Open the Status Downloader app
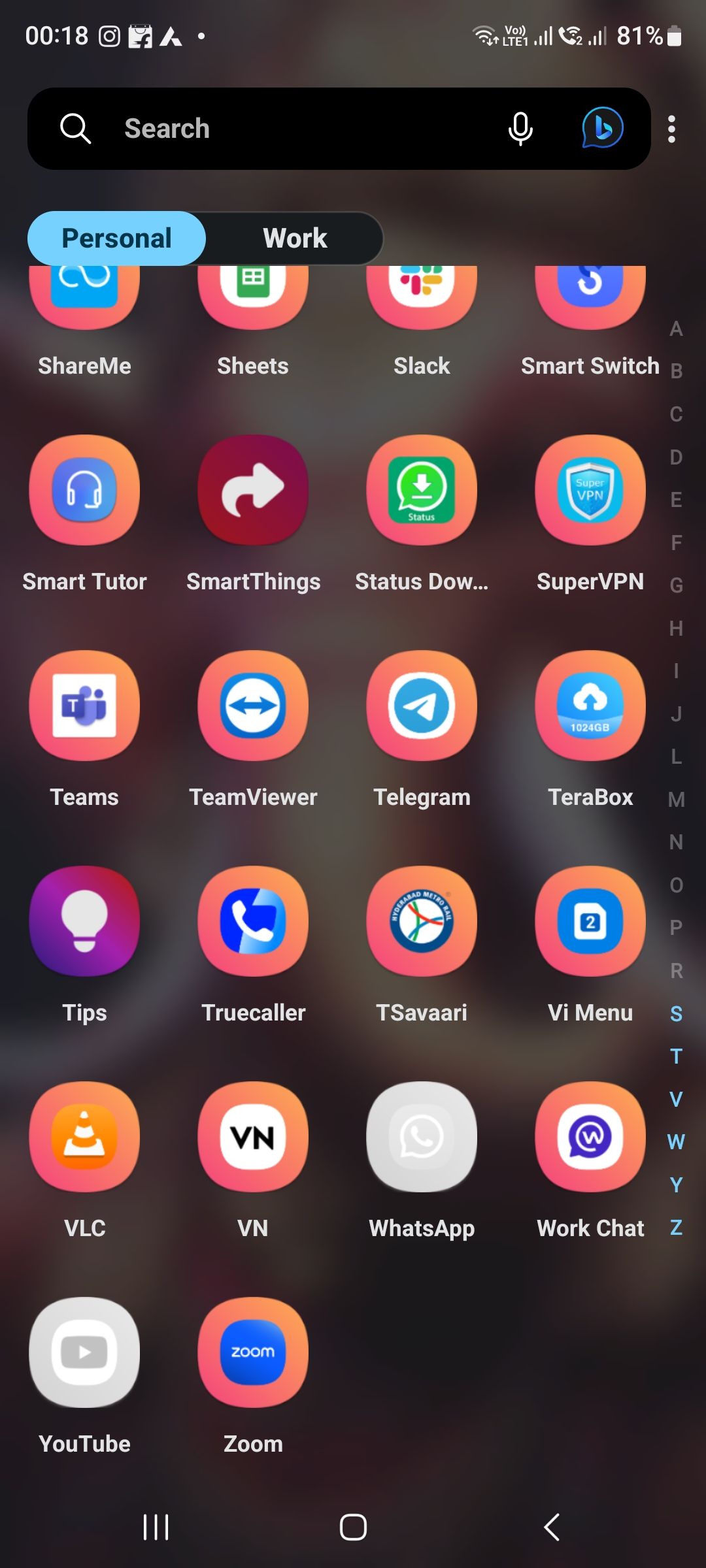 coord(422,490)
